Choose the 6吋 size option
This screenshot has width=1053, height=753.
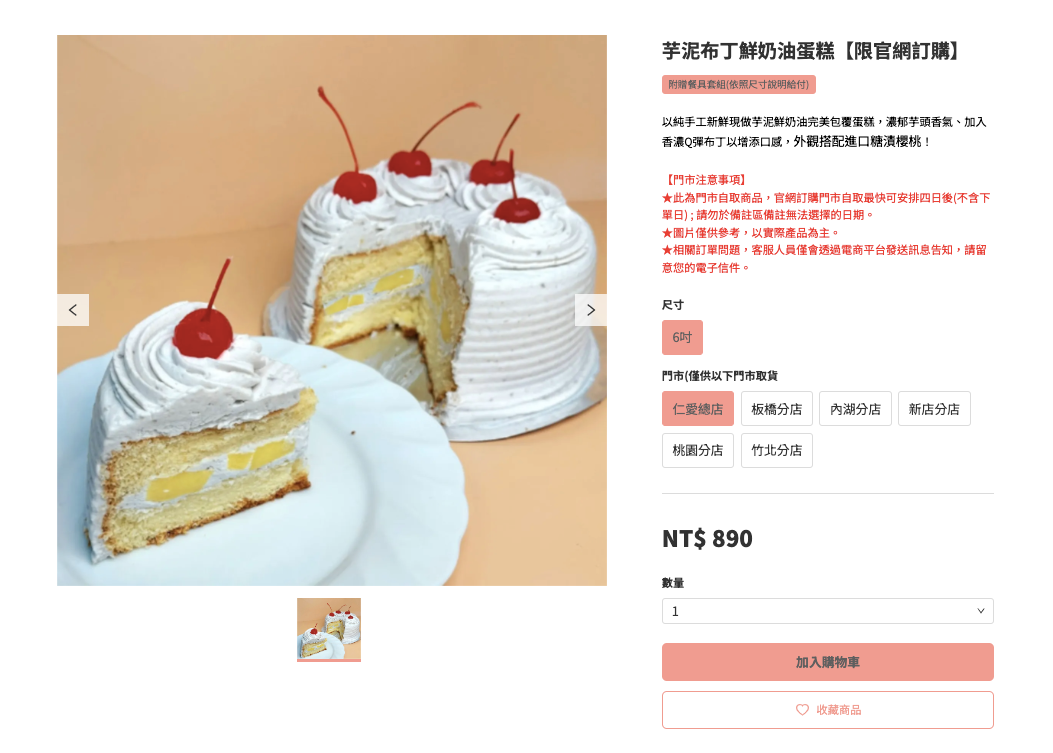tap(682, 338)
